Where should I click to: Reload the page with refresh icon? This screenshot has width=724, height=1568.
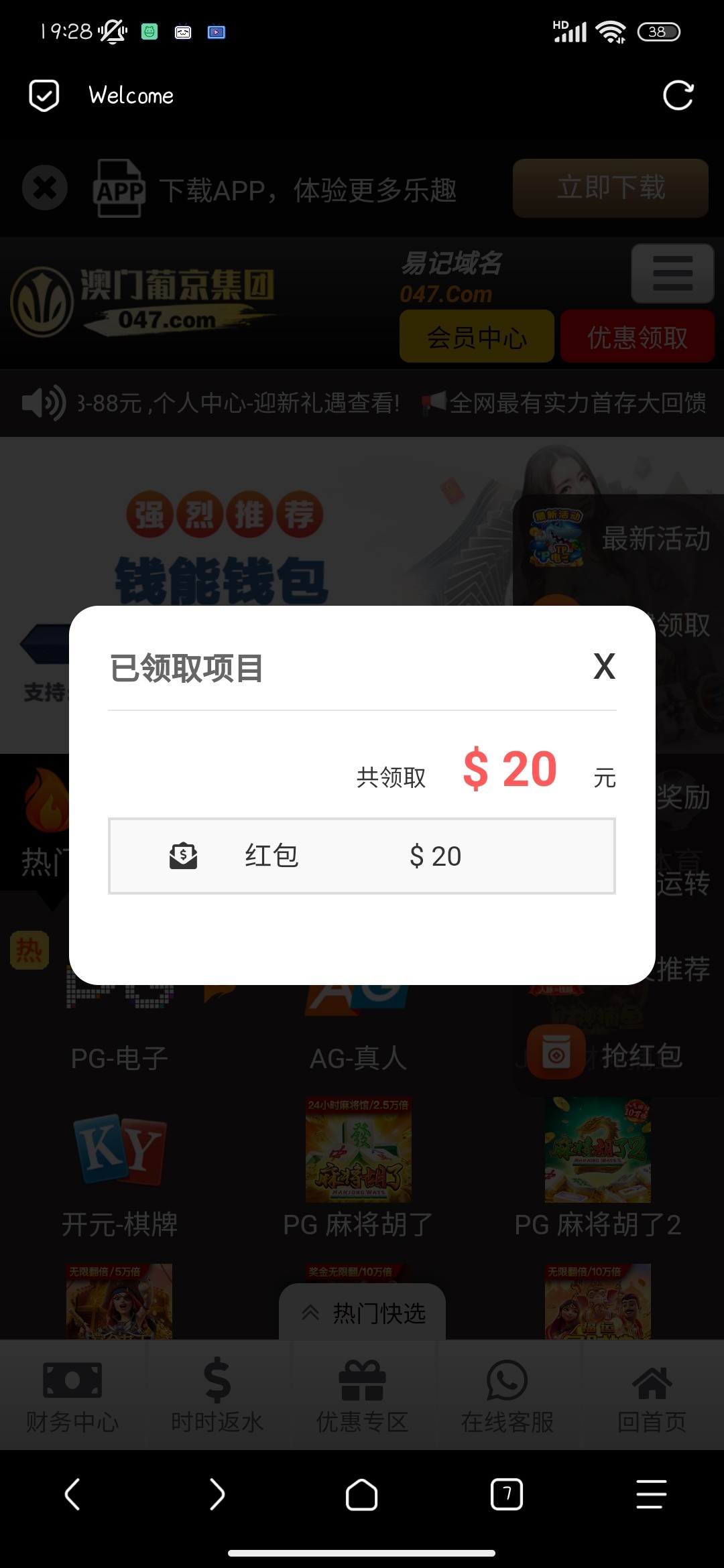(x=678, y=96)
